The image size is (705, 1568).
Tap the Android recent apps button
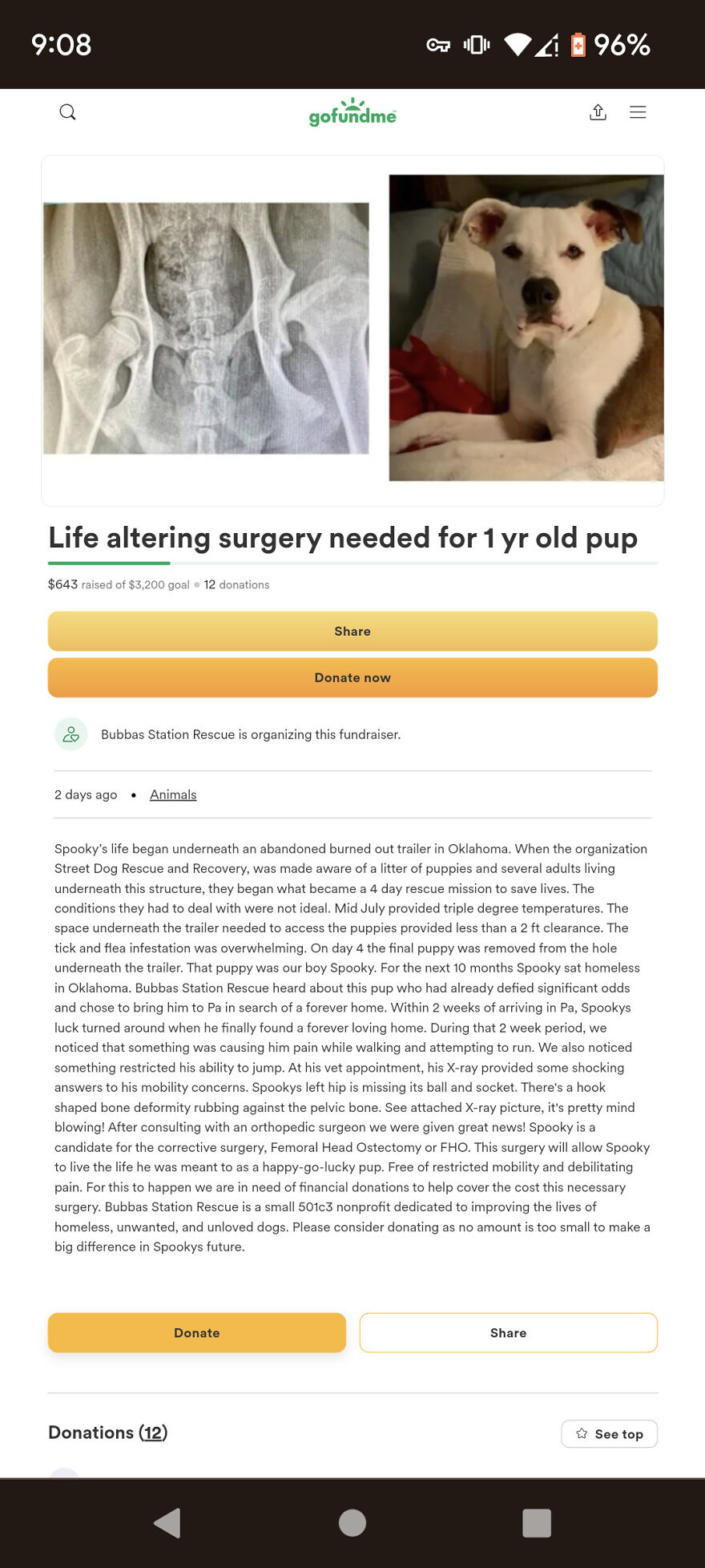(537, 1522)
